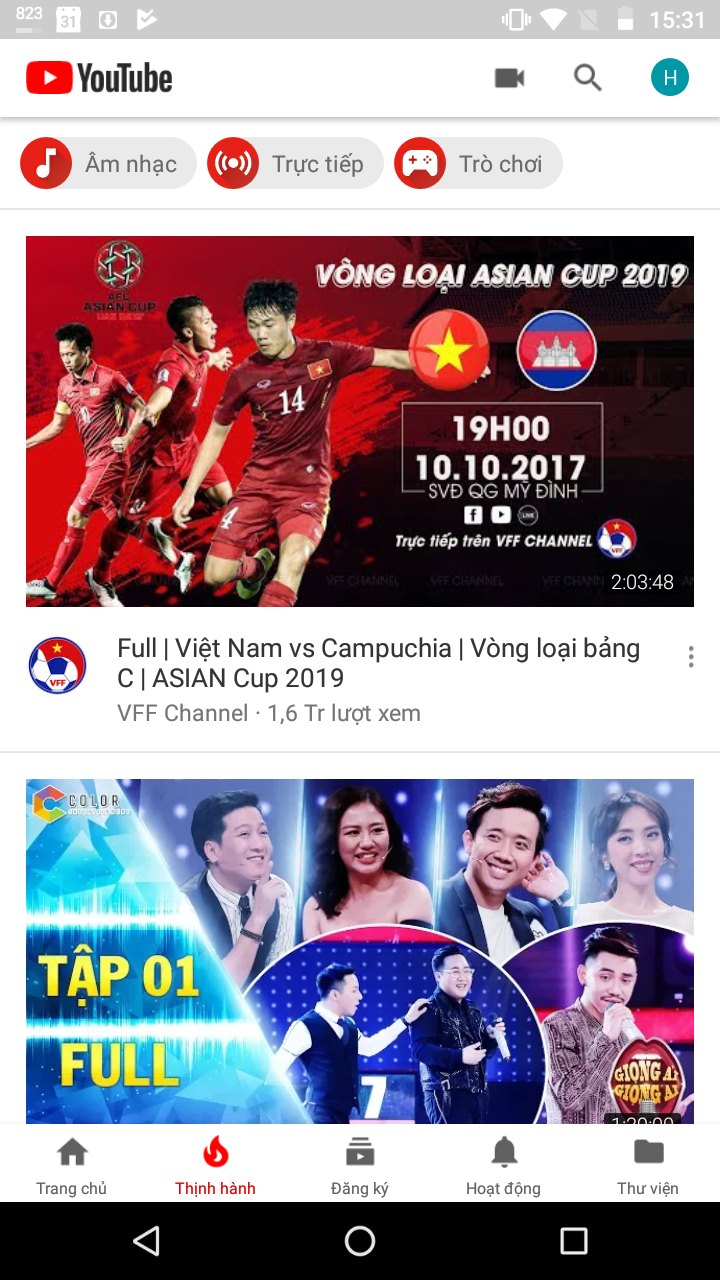720x1280 pixels.
Task: Open the Thư viện tab
Action: [648, 1165]
